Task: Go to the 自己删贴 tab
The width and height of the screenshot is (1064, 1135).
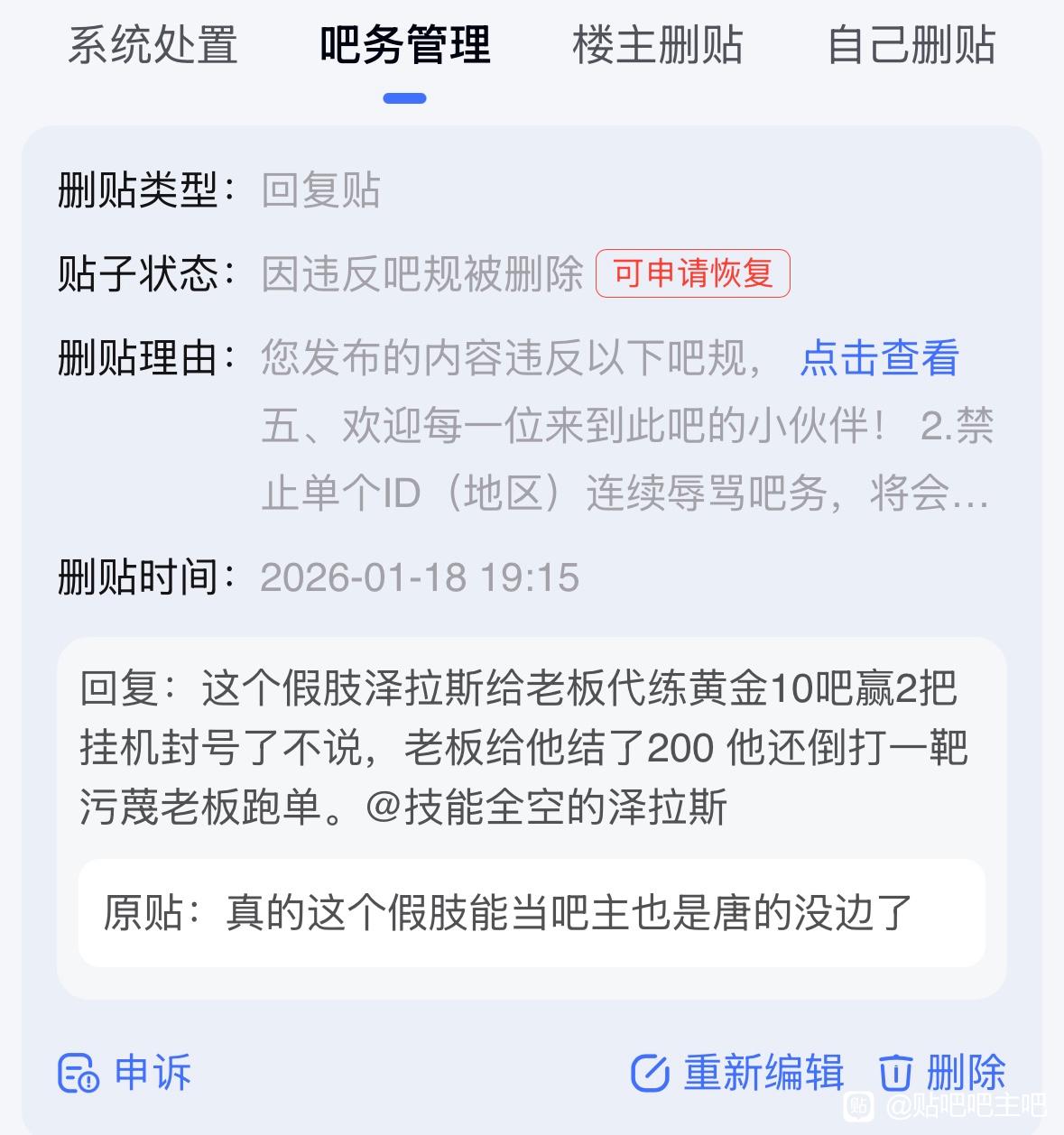Action: point(911,44)
